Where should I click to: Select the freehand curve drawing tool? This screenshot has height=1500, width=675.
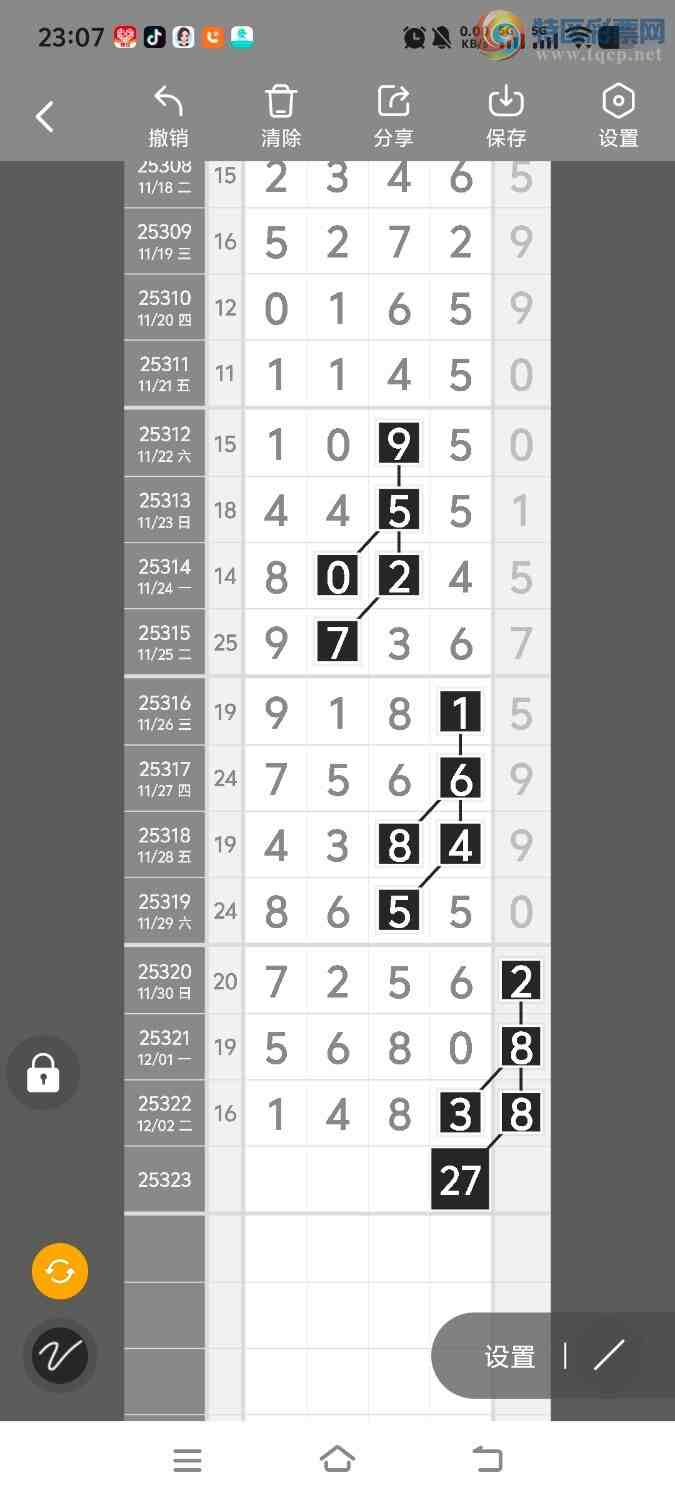click(x=60, y=1355)
